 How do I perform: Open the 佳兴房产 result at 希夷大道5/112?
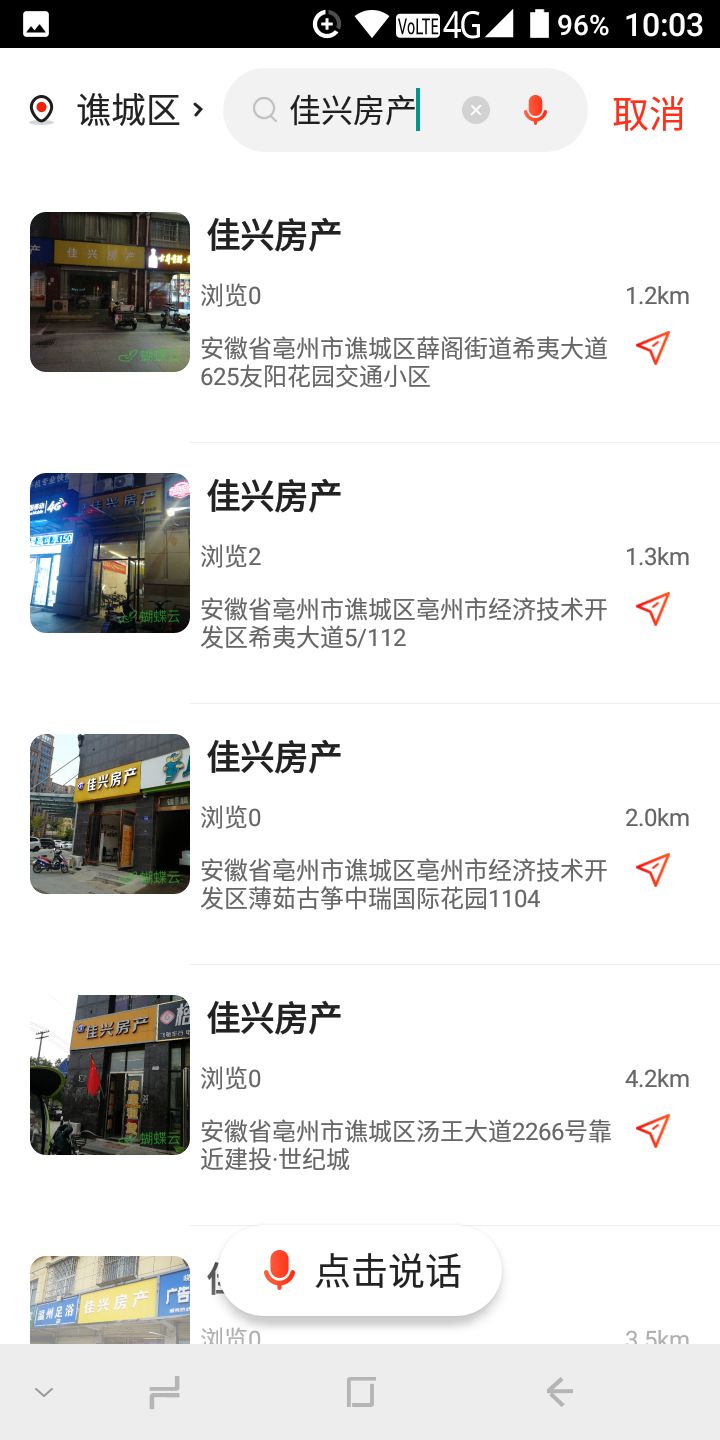coord(400,560)
